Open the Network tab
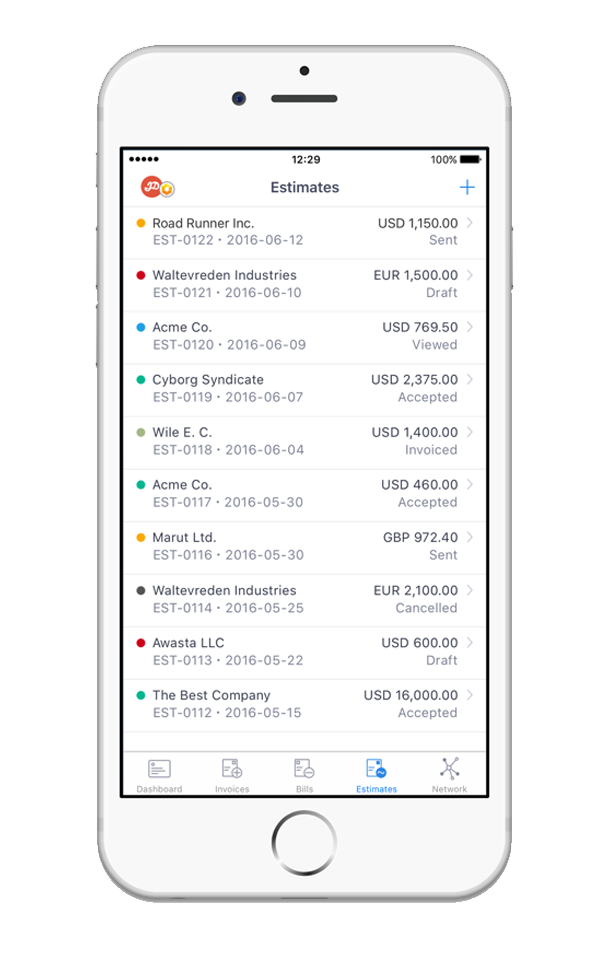This screenshot has width=601, height=973. 450,775
